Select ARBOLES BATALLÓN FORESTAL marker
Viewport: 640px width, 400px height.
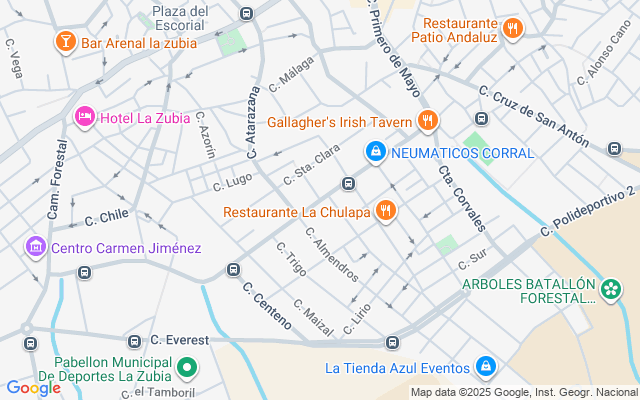(x=611, y=290)
